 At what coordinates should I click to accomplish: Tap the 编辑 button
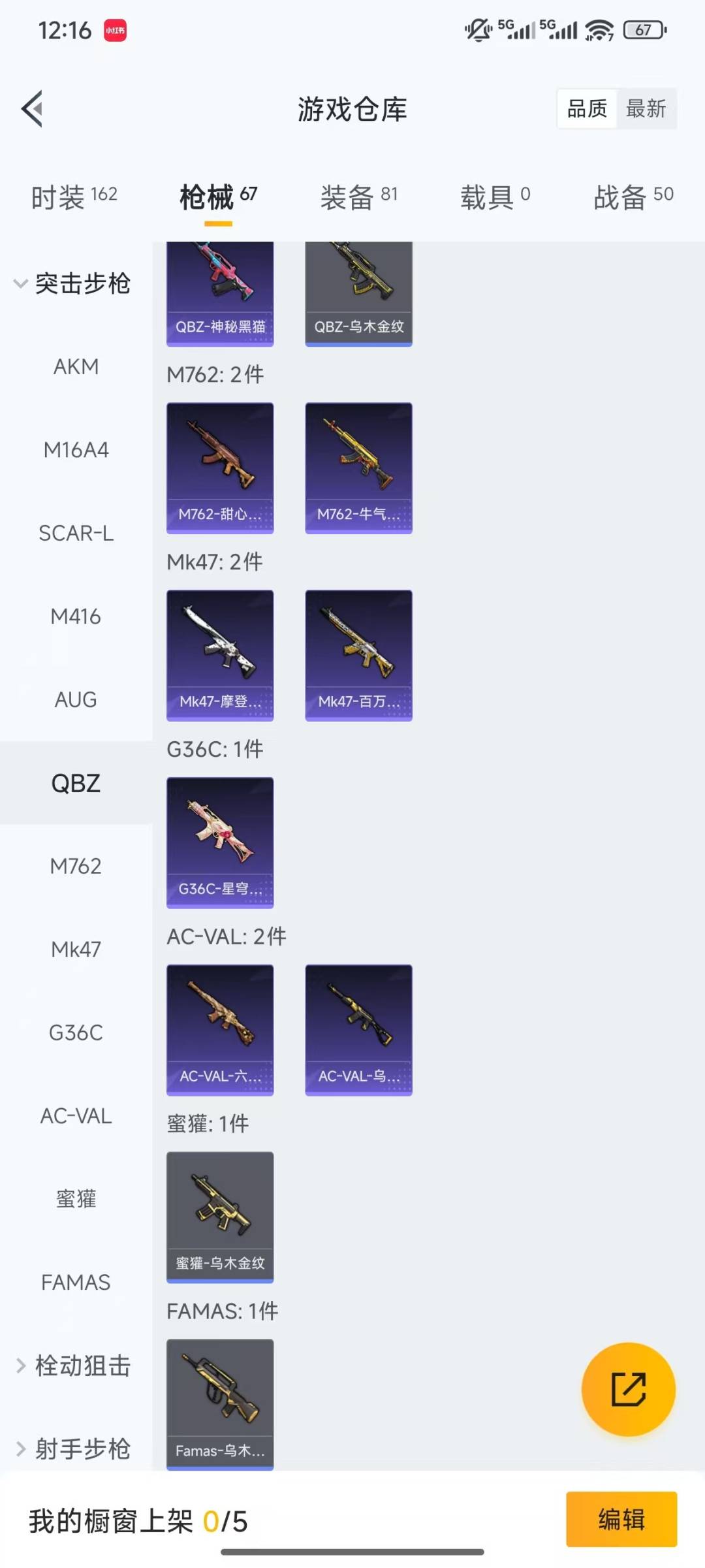(x=621, y=1519)
